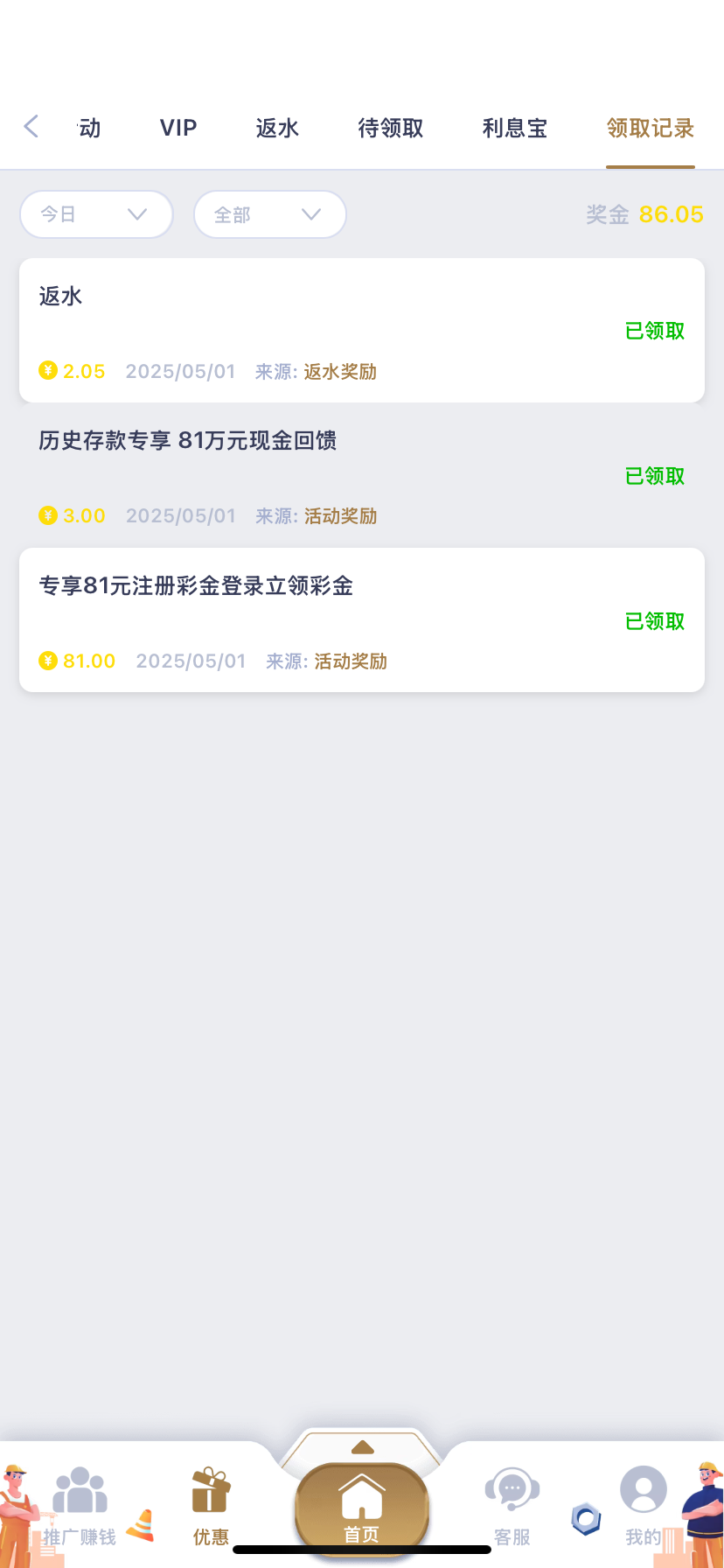Open the 我的 profile tab
Image resolution: width=724 pixels, height=1568 pixels.
click(x=644, y=1507)
